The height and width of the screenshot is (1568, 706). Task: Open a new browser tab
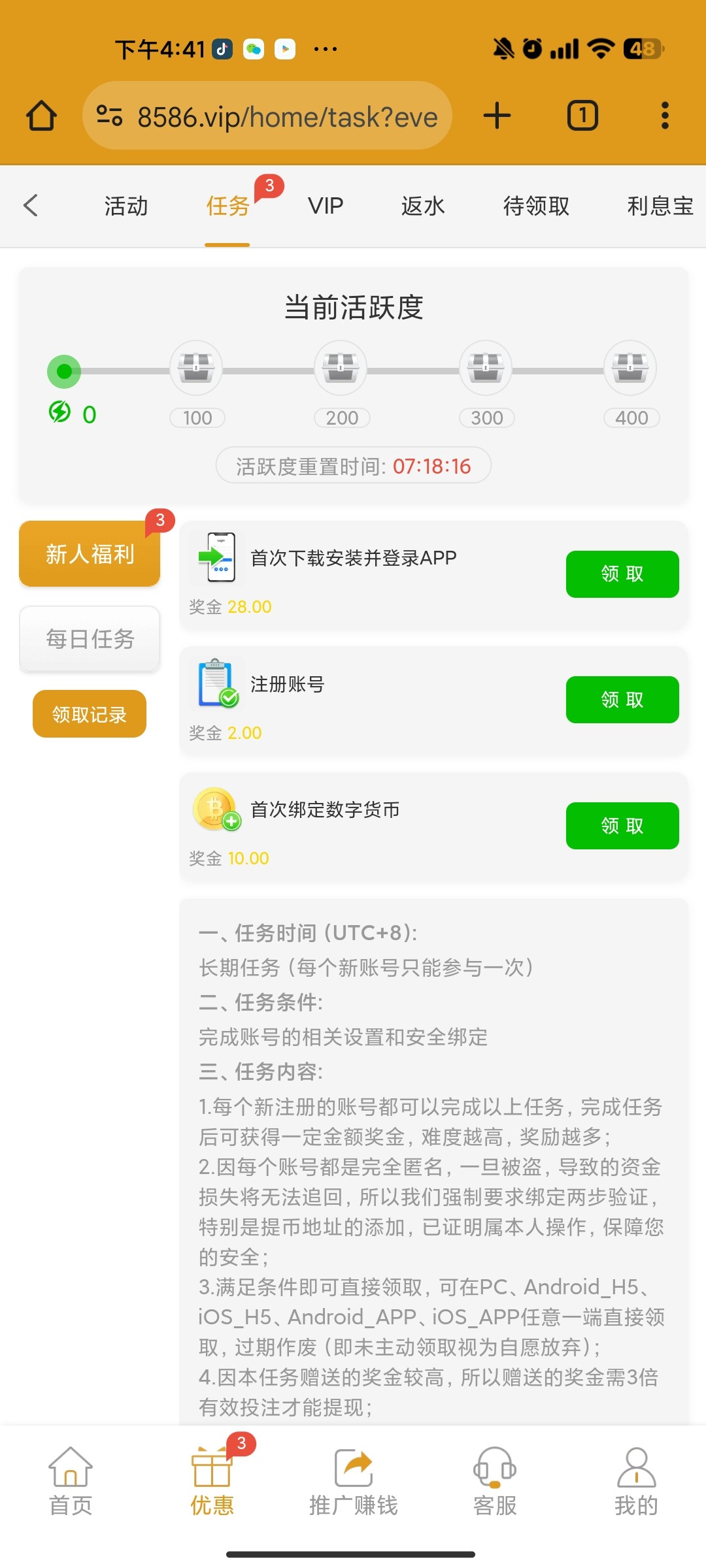[497, 116]
